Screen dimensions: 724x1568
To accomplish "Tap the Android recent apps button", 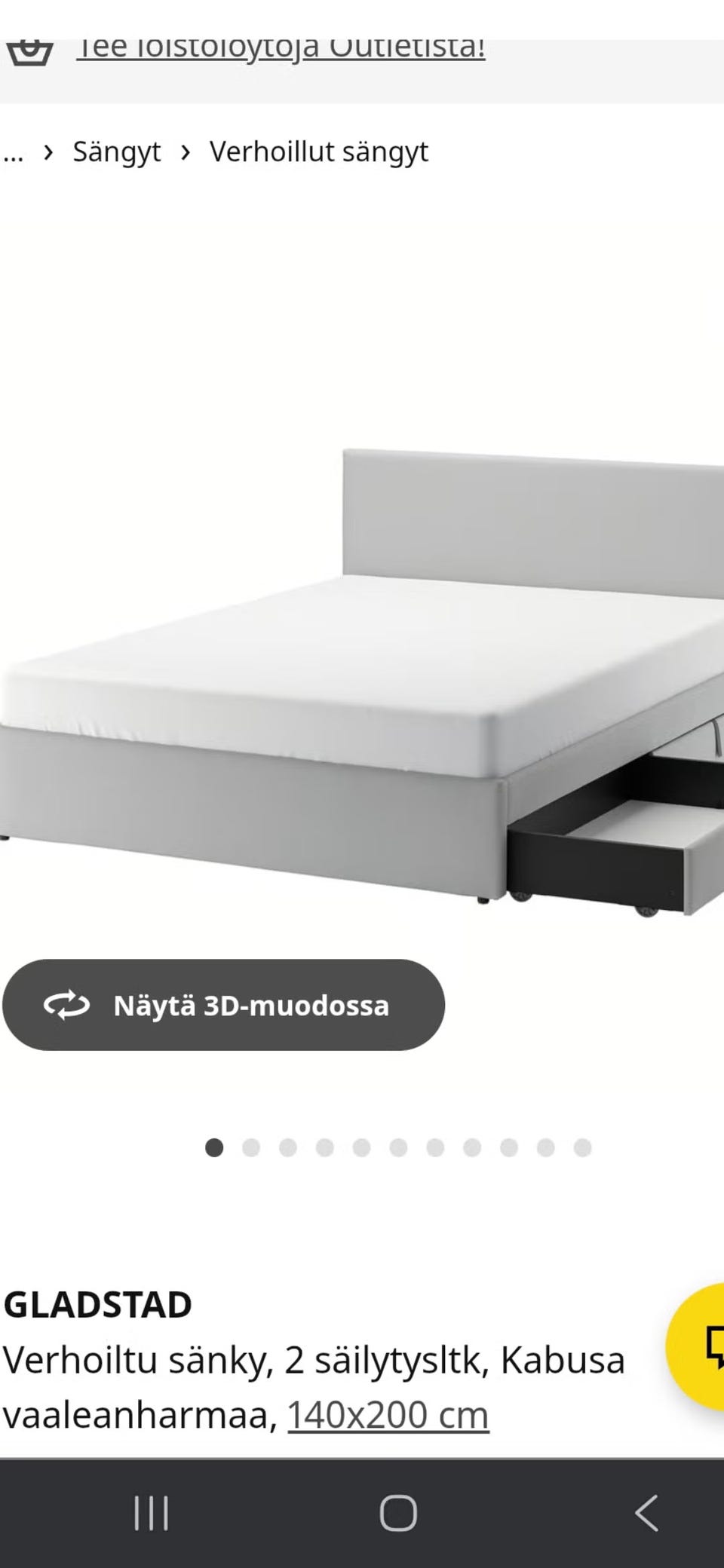I will coord(151,1511).
